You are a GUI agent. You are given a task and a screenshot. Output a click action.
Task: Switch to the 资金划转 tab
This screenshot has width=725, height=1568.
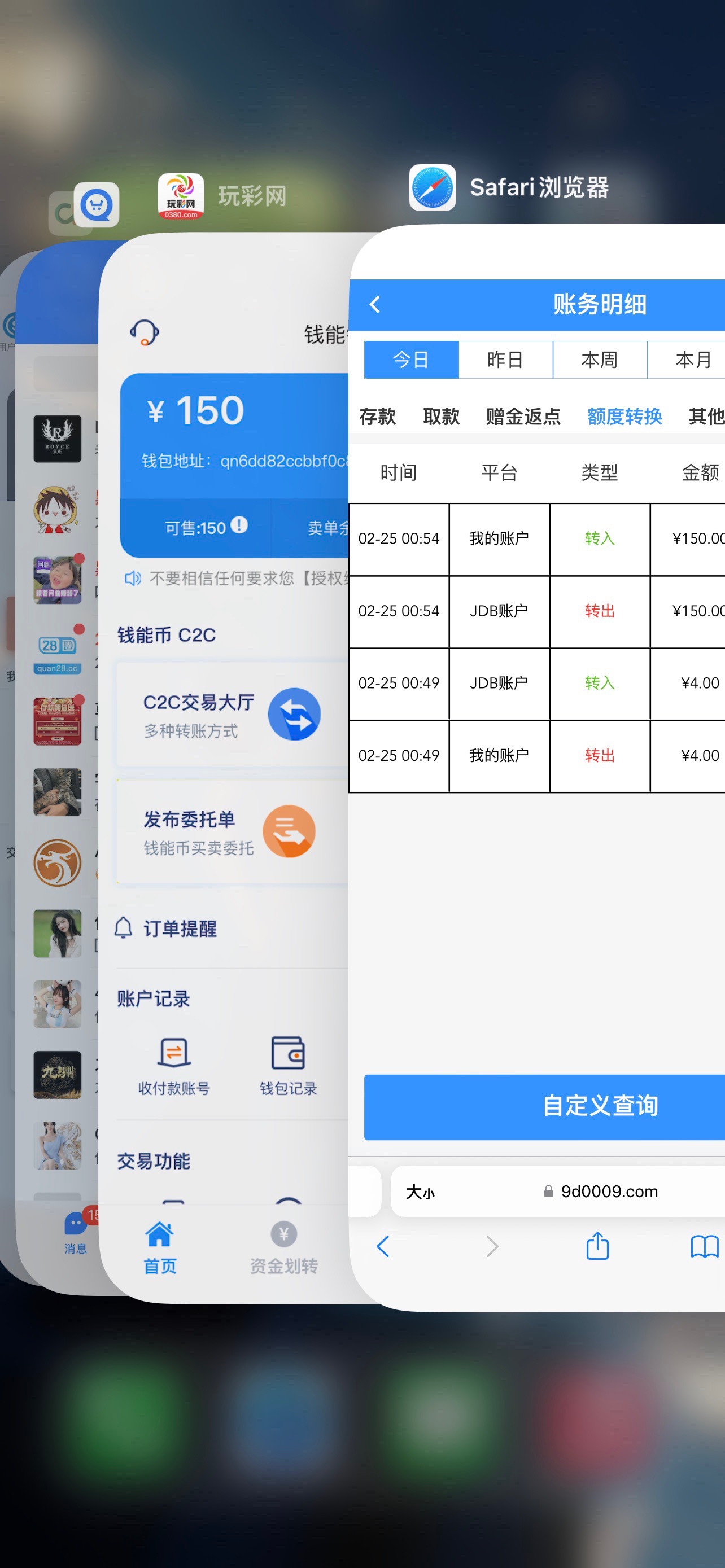click(283, 1248)
